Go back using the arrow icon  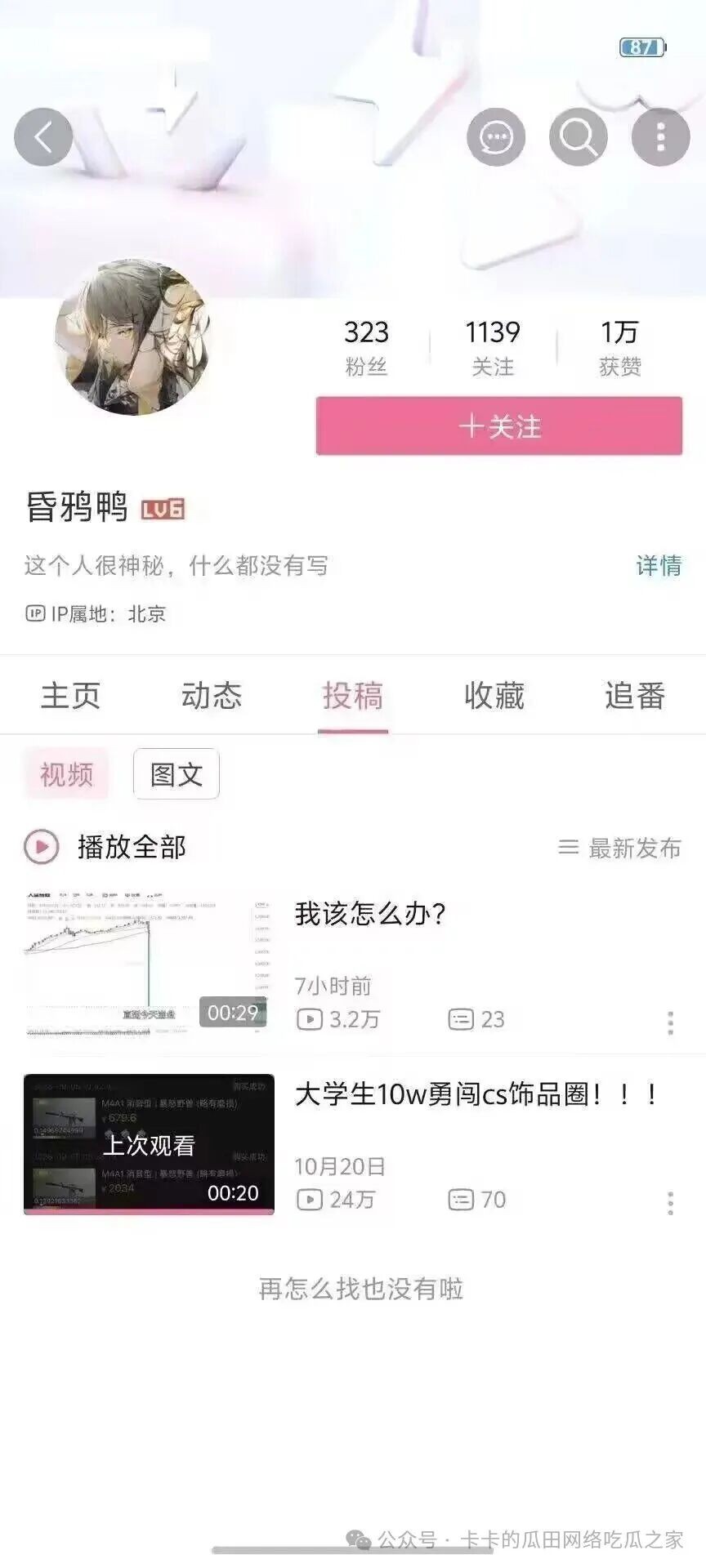pos(43,137)
